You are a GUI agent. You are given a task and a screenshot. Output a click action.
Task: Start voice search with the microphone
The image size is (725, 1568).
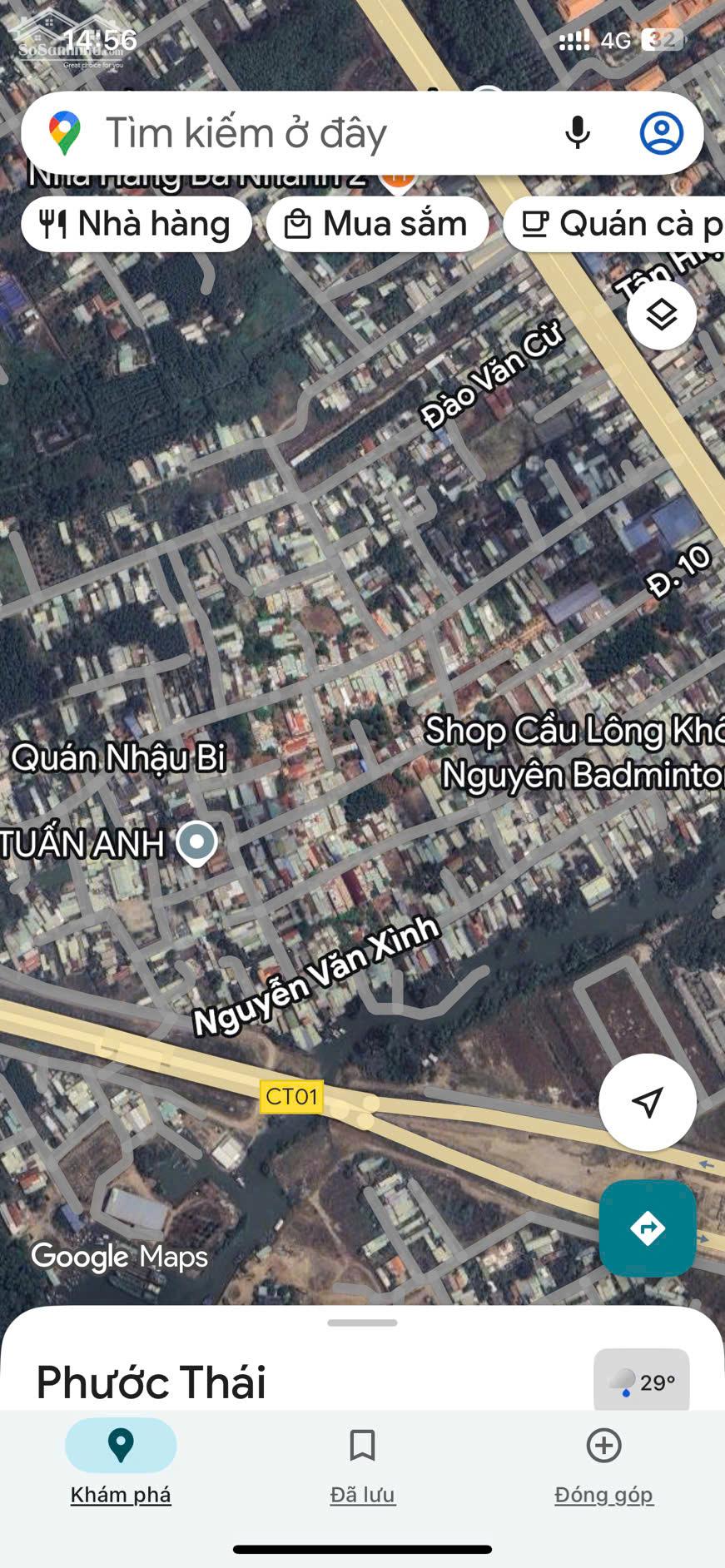(577, 133)
